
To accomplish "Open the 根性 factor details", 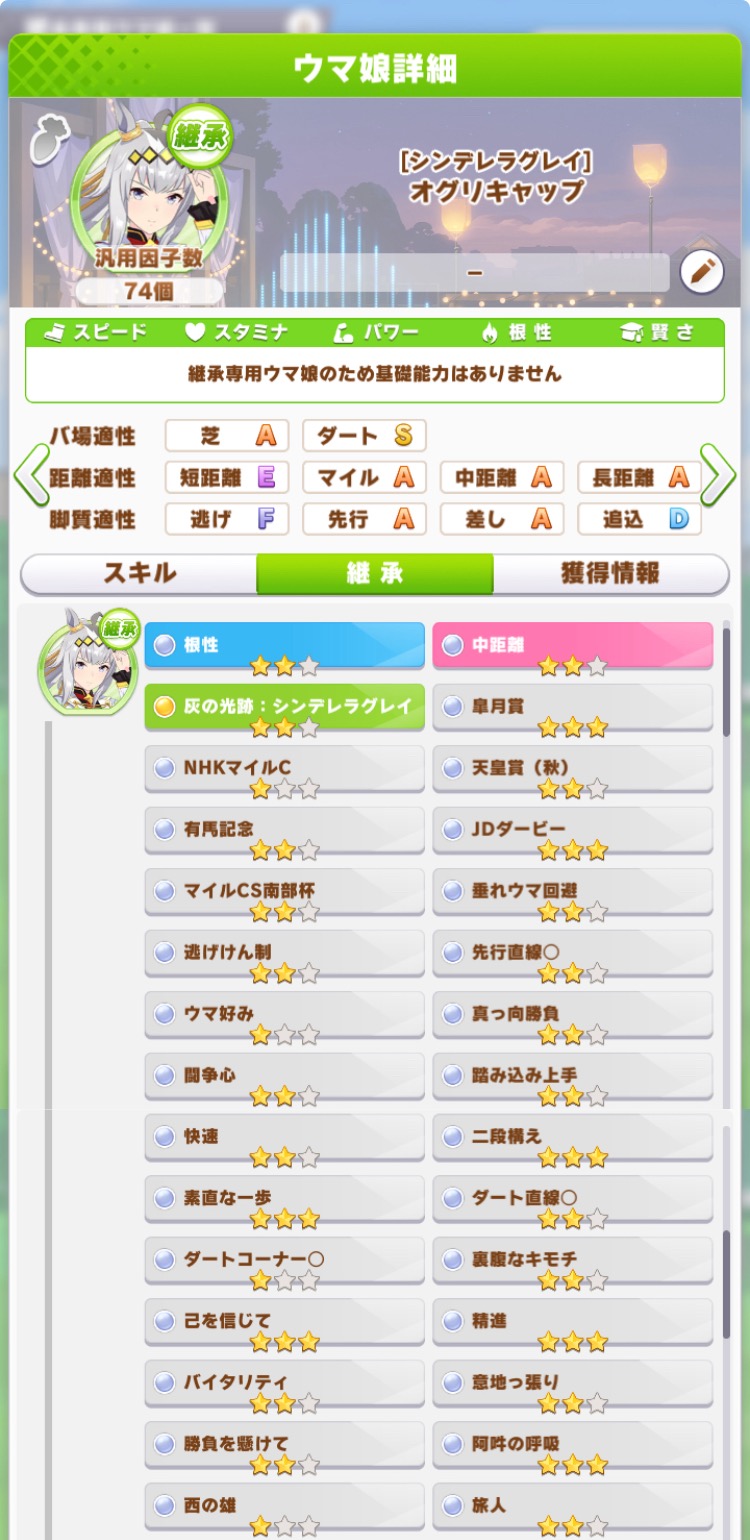I will (x=284, y=645).
